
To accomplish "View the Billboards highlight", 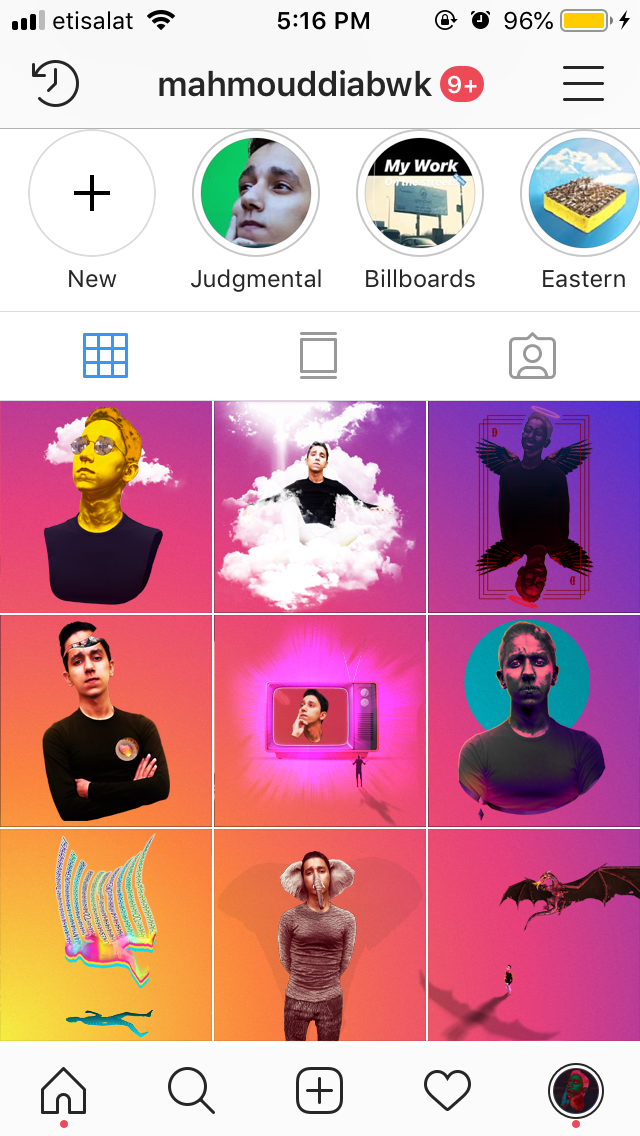I will click(420, 193).
